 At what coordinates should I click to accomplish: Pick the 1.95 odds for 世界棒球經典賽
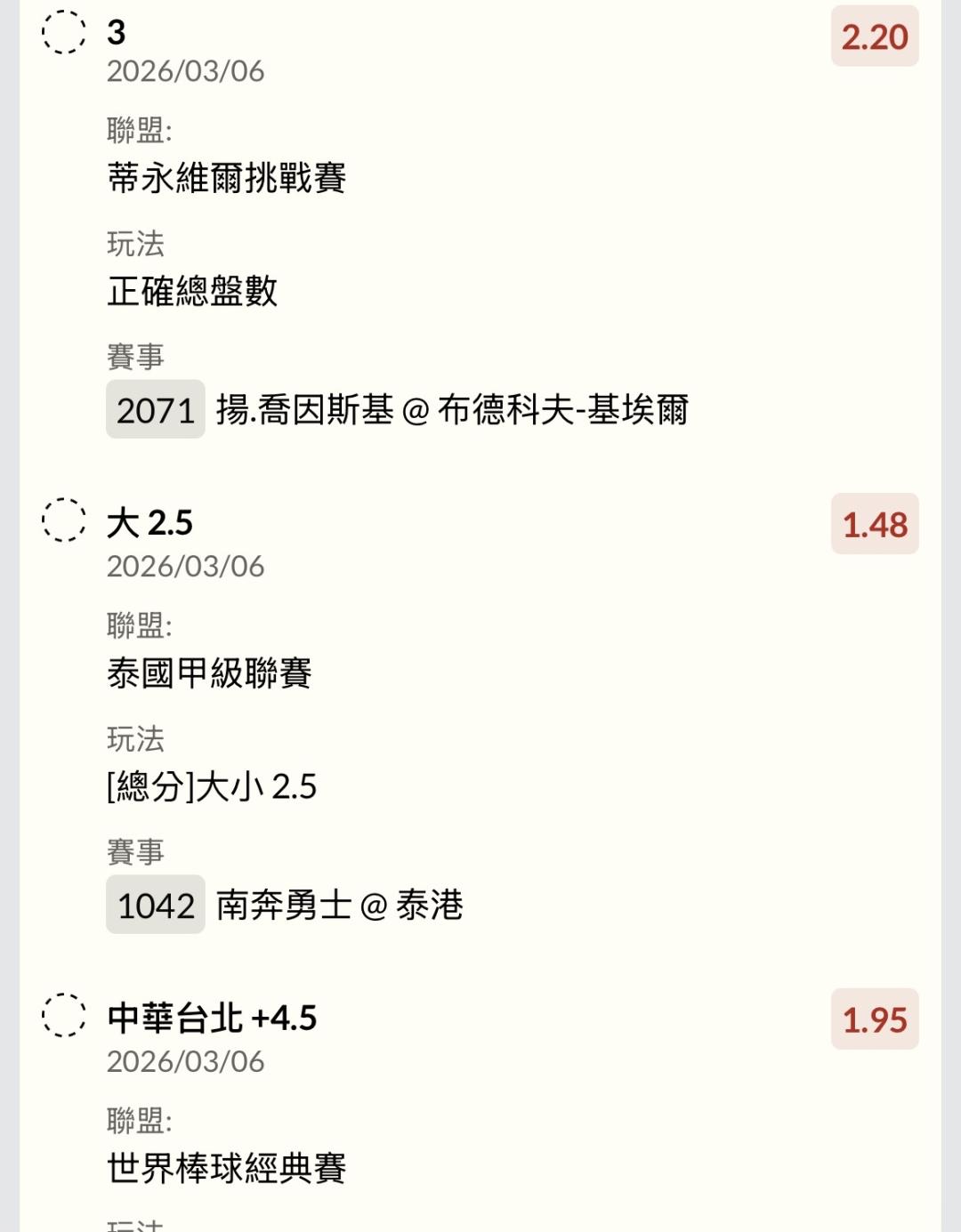coord(874,1019)
